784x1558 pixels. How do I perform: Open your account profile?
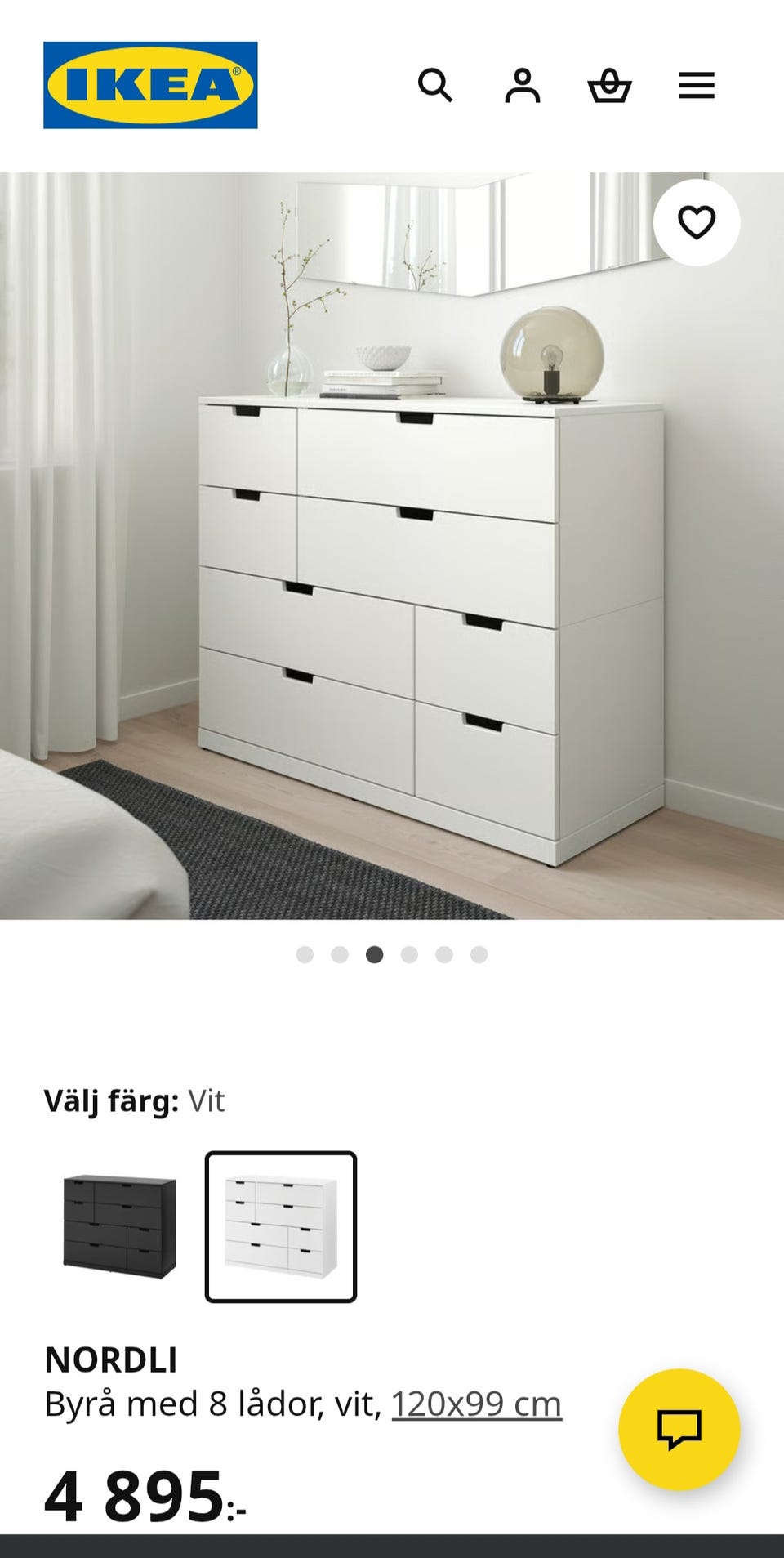524,86
